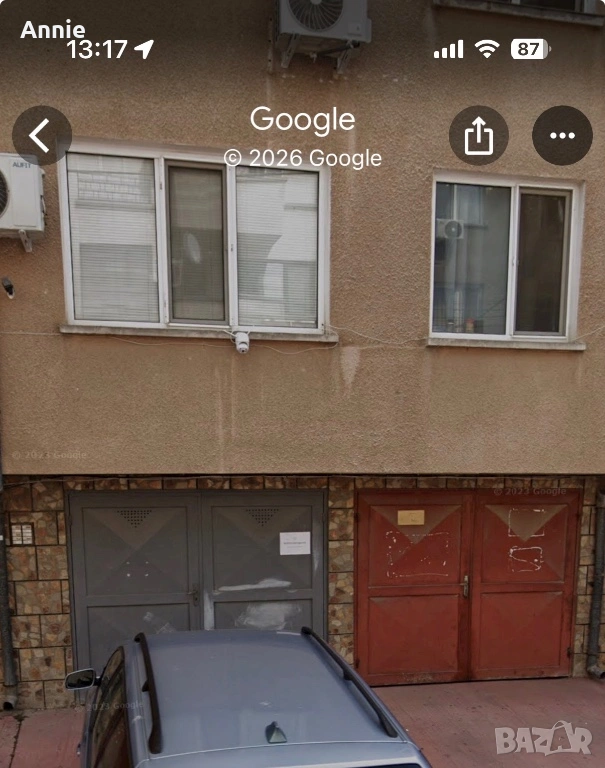Viewport: 605px width, 768px height.
Task: Open the three-dot overflow menu
Action: [562, 136]
